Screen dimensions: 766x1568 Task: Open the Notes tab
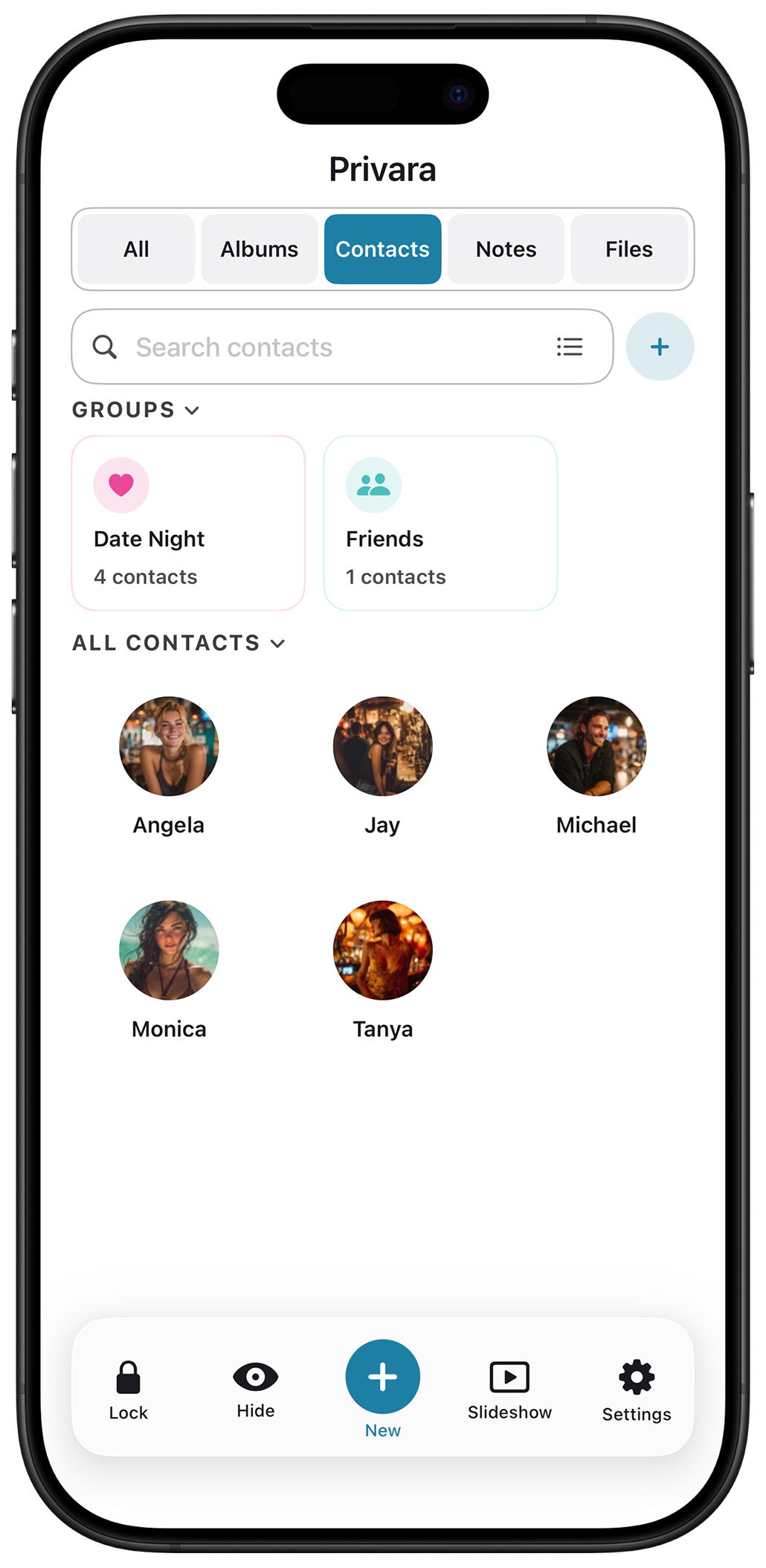point(506,249)
